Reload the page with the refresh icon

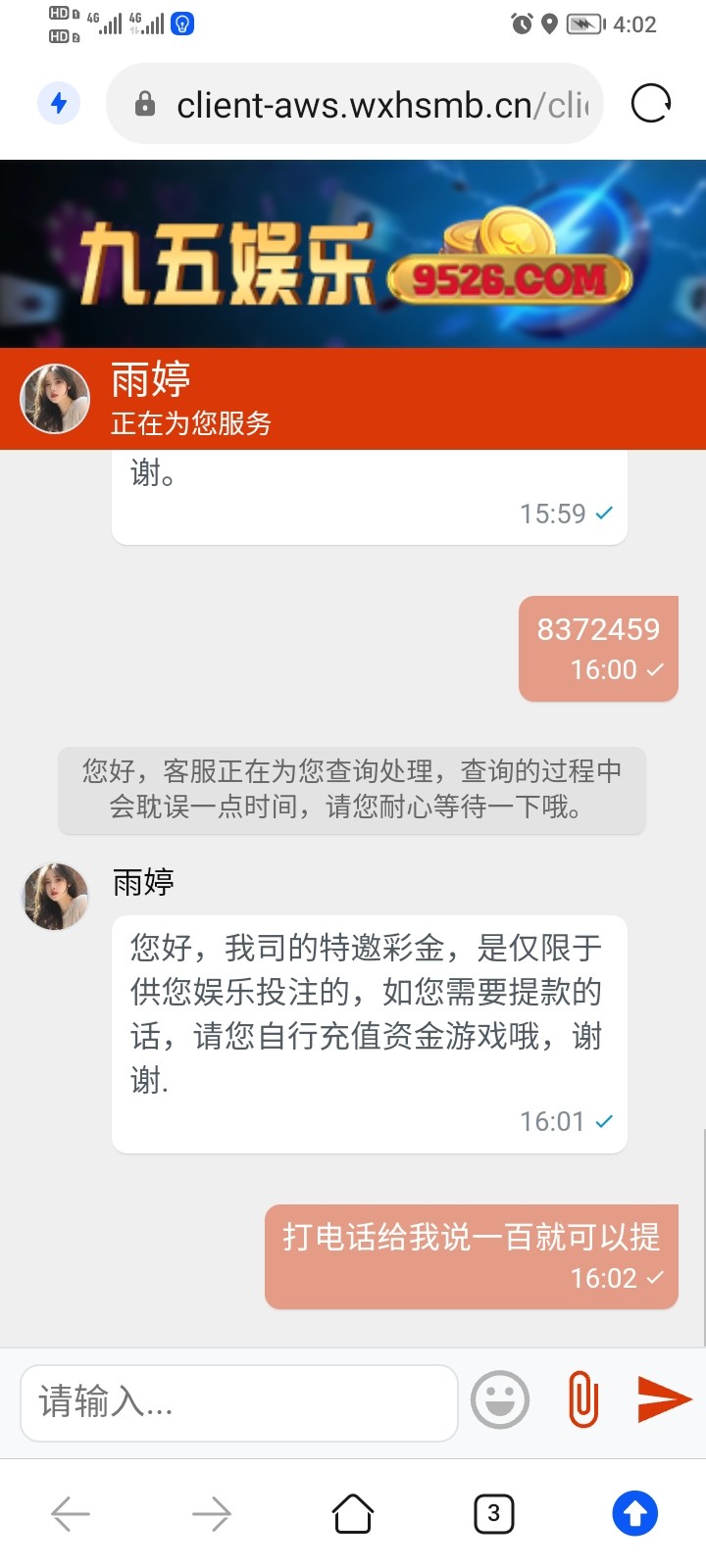point(650,103)
